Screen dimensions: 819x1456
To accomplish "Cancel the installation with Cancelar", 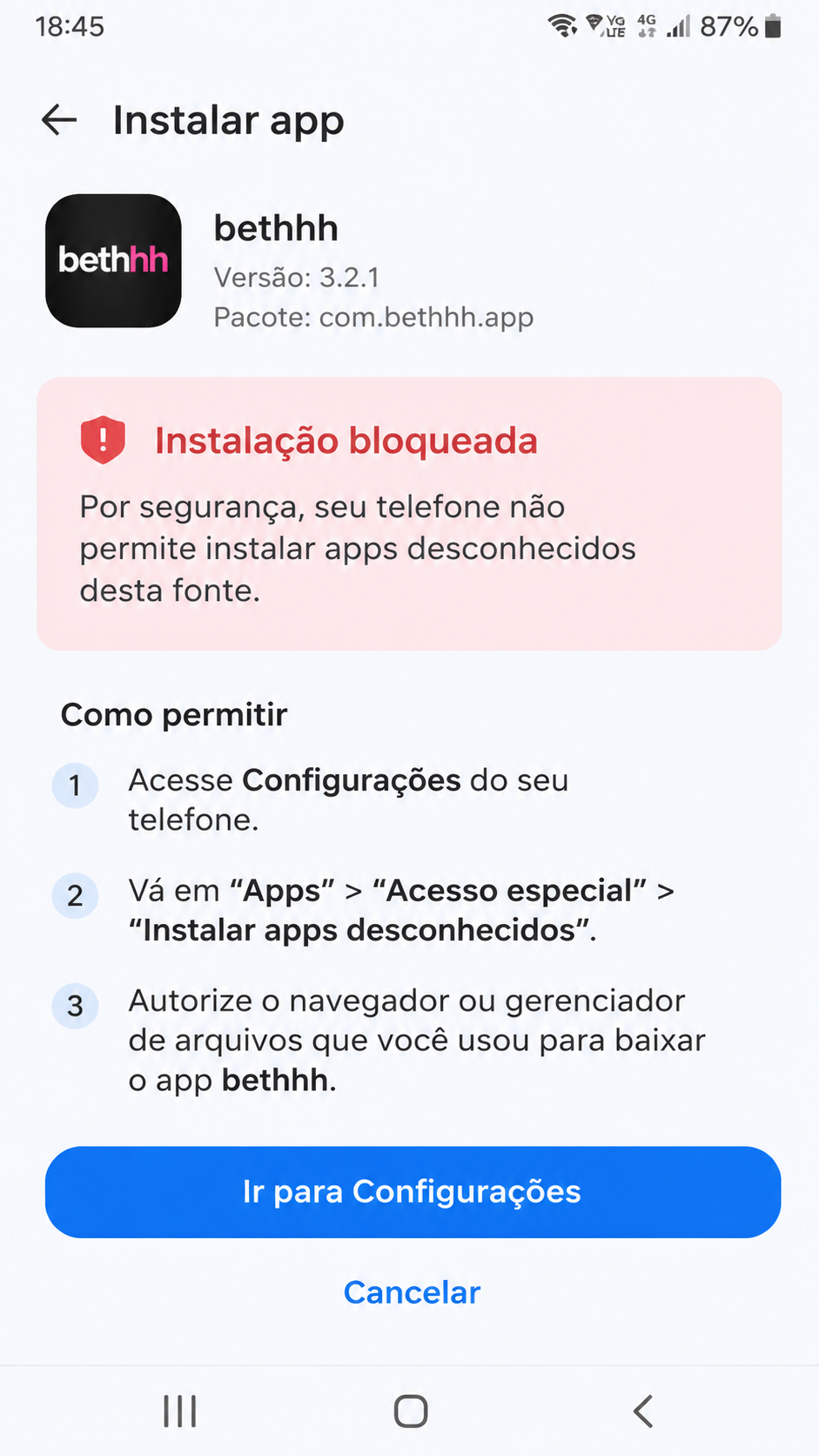I will point(412,1292).
